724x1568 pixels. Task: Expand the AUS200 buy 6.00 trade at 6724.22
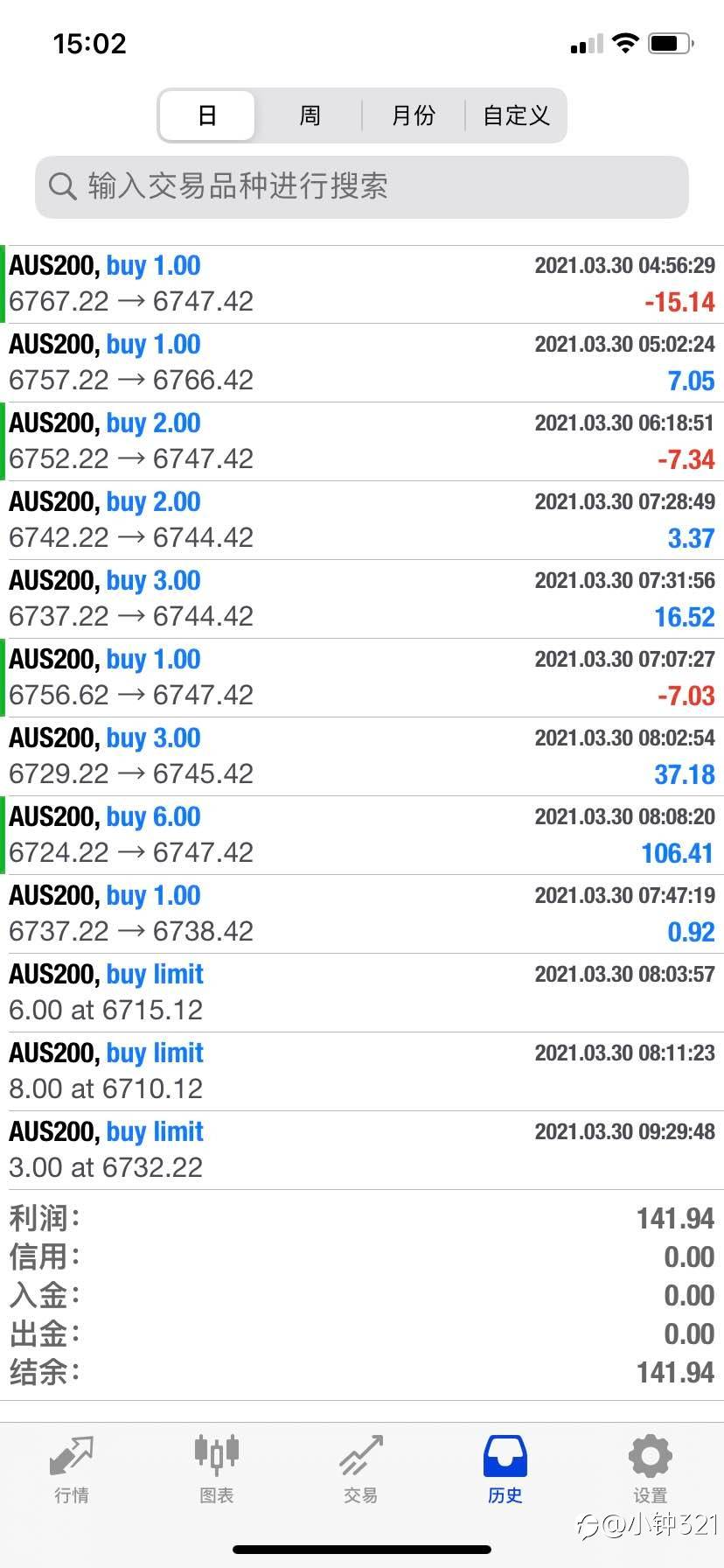(x=362, y=836)
